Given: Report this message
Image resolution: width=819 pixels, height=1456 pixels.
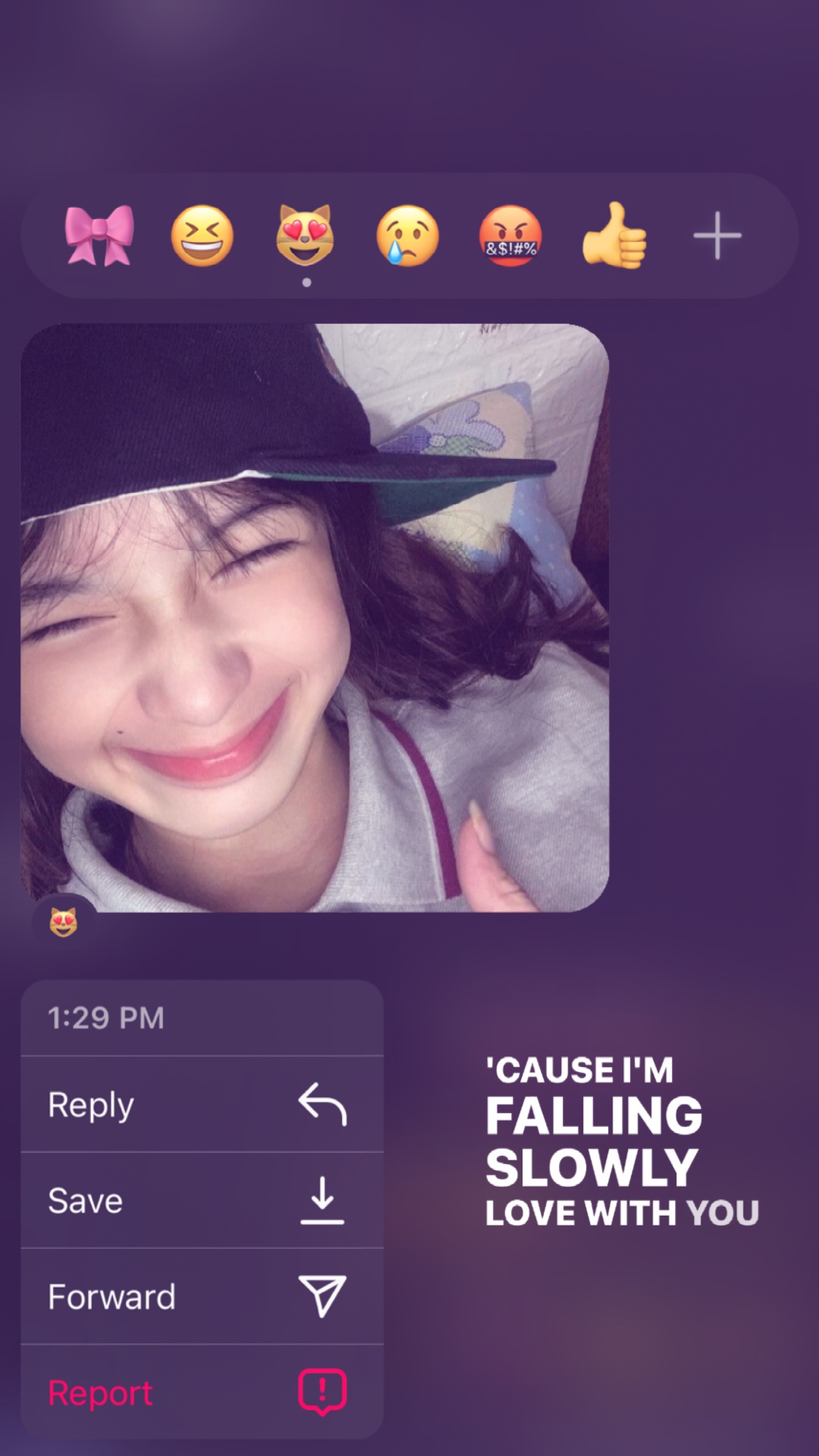Looking at the screenshot, I should (x=202, y=1392).
